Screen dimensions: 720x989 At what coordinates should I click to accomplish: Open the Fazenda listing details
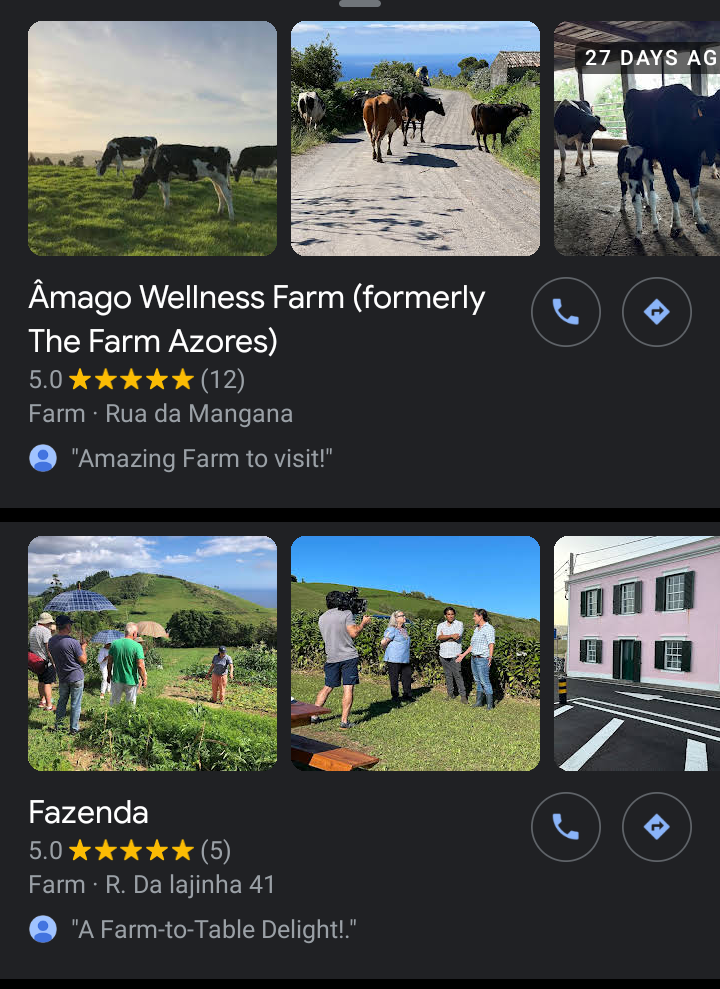coord(89,812)
